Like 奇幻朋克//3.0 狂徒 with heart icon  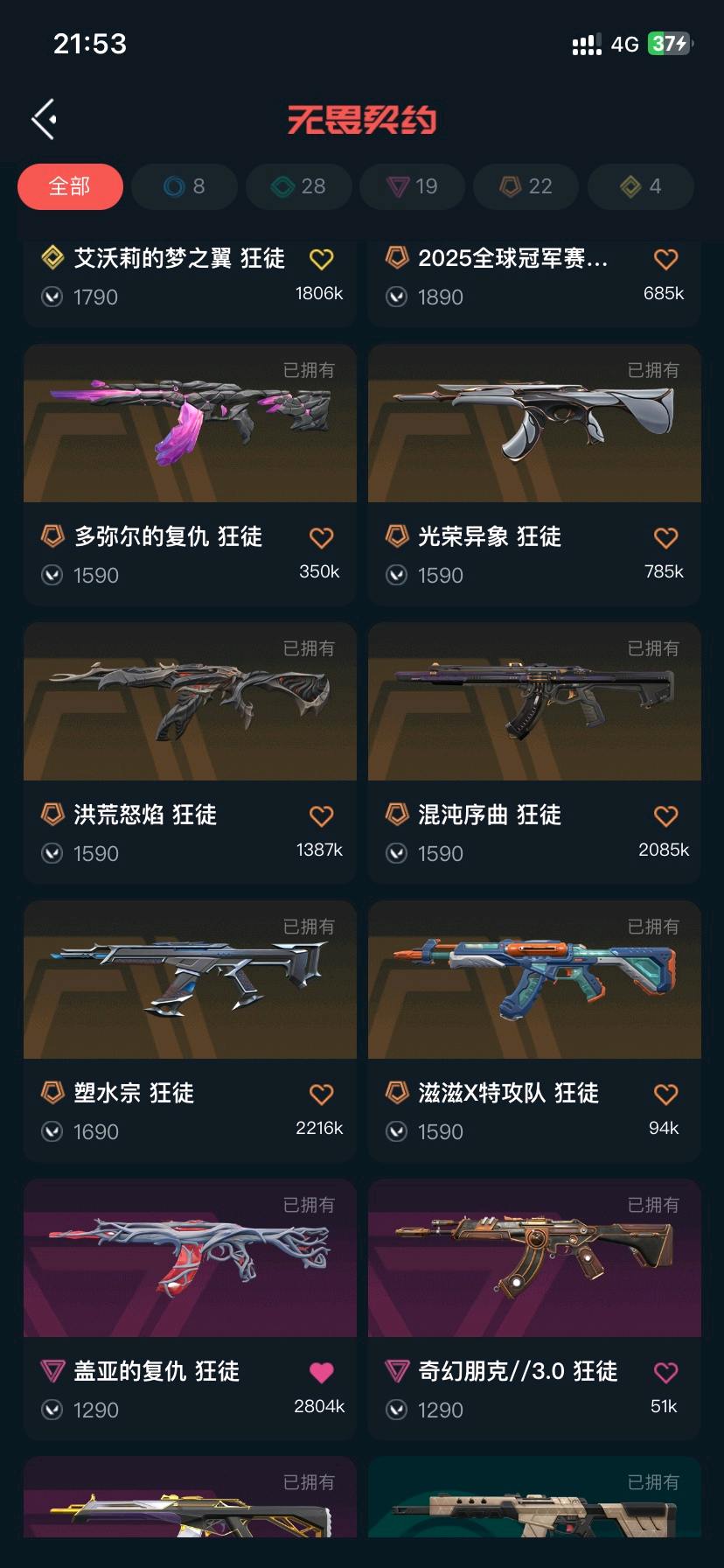(666, 1372)
